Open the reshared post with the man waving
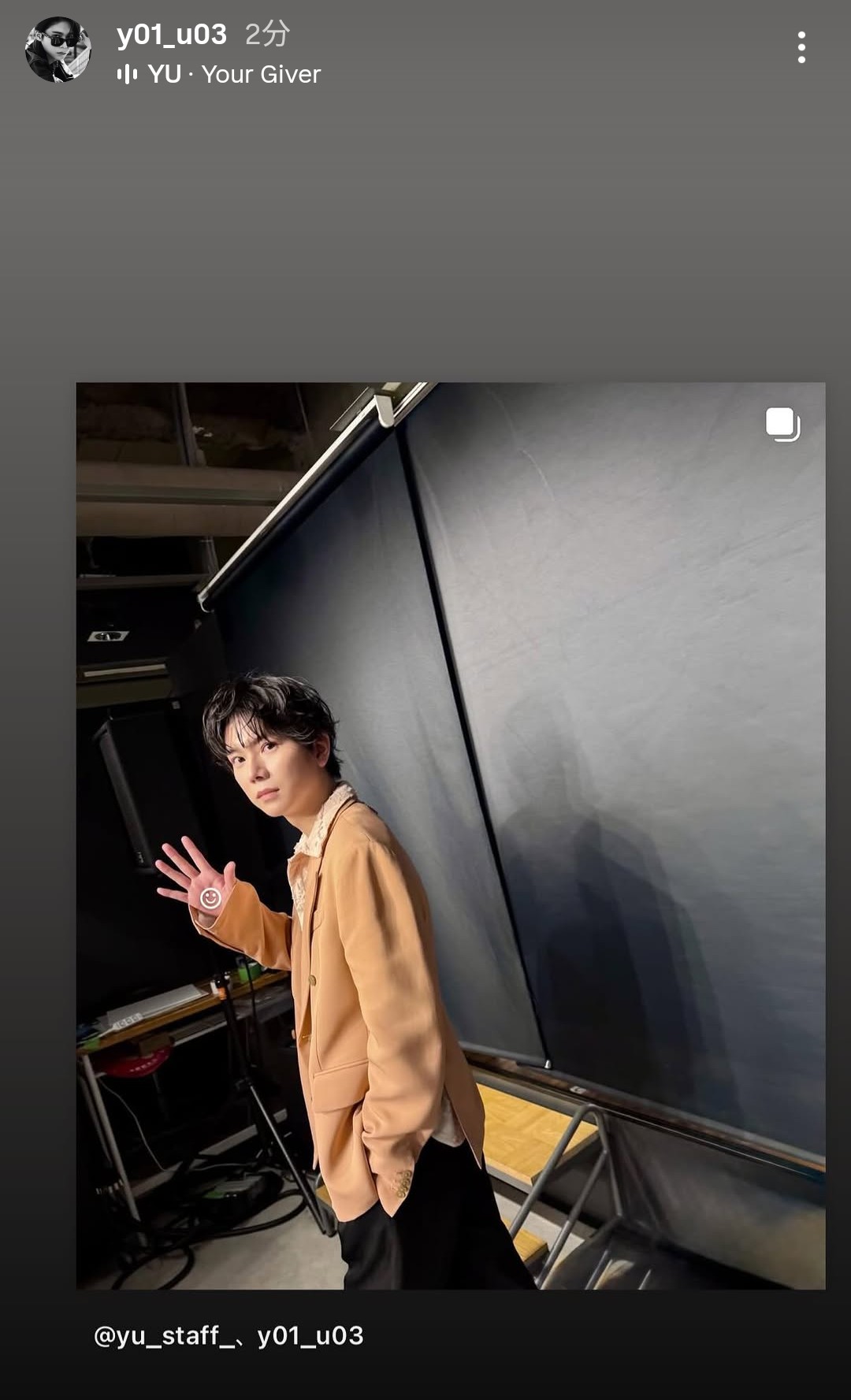851x1400 pixels. 450,835
